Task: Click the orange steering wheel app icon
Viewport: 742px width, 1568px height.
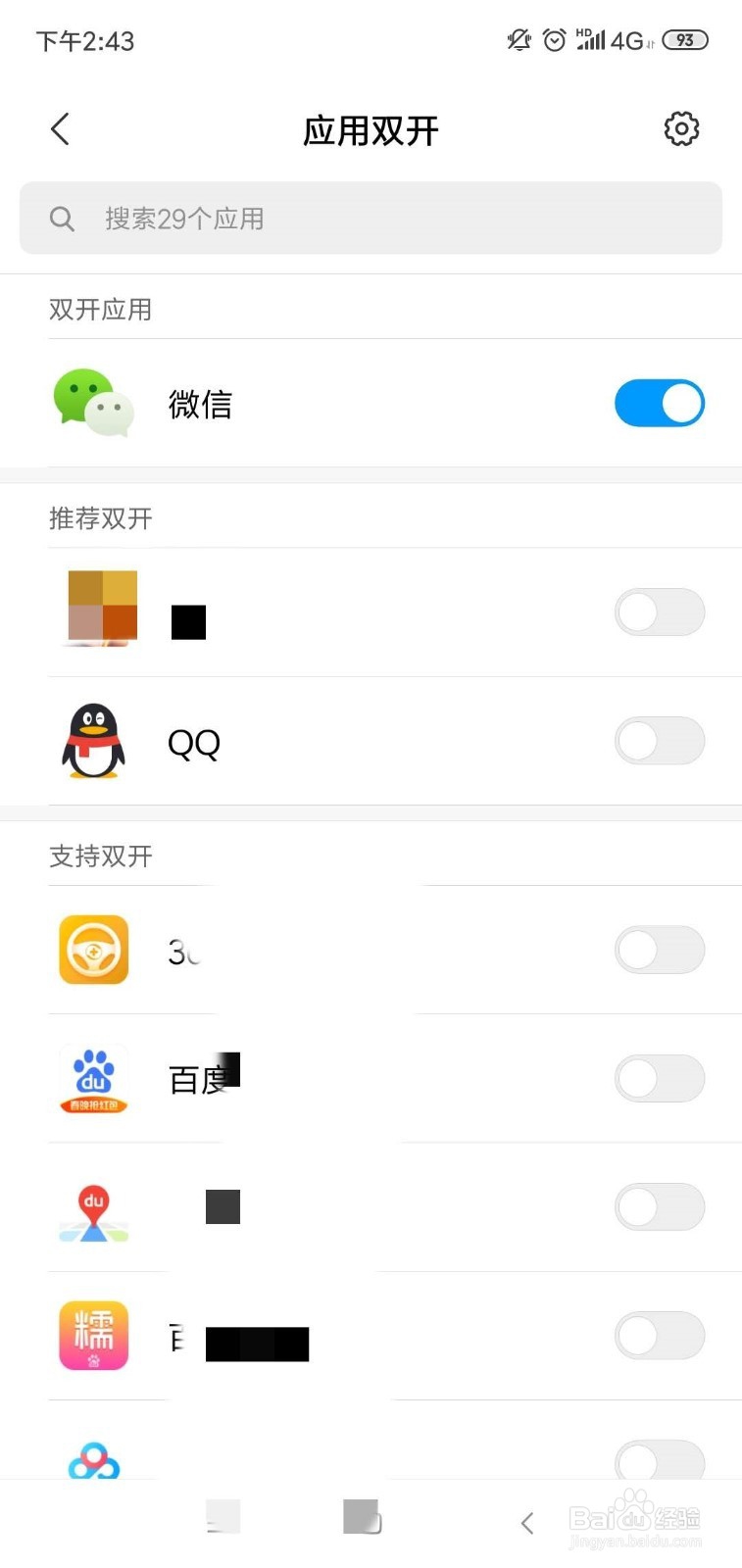Action: [x=93, y=950]
